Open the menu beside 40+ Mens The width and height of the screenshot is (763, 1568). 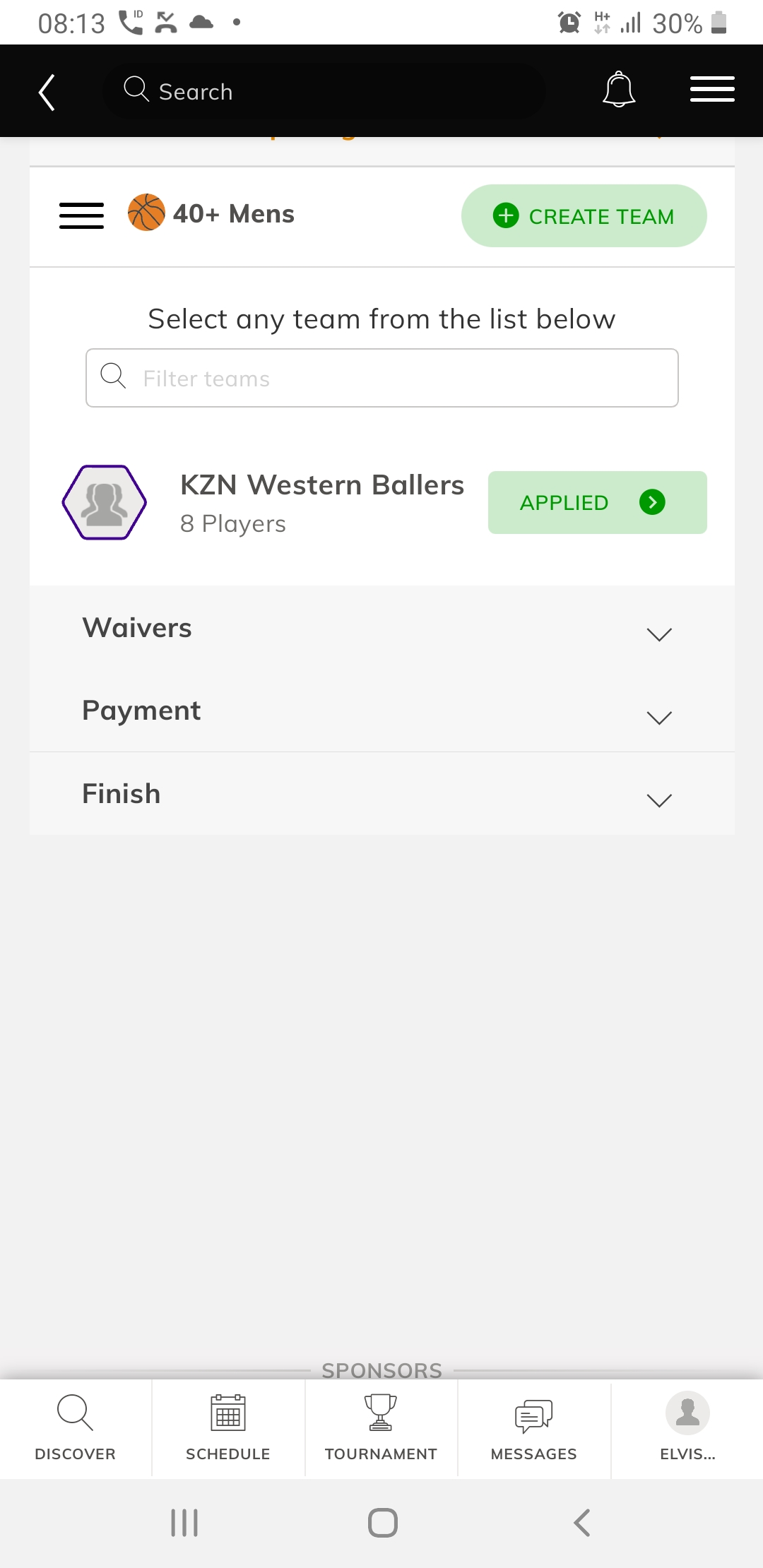coord(81,215)
